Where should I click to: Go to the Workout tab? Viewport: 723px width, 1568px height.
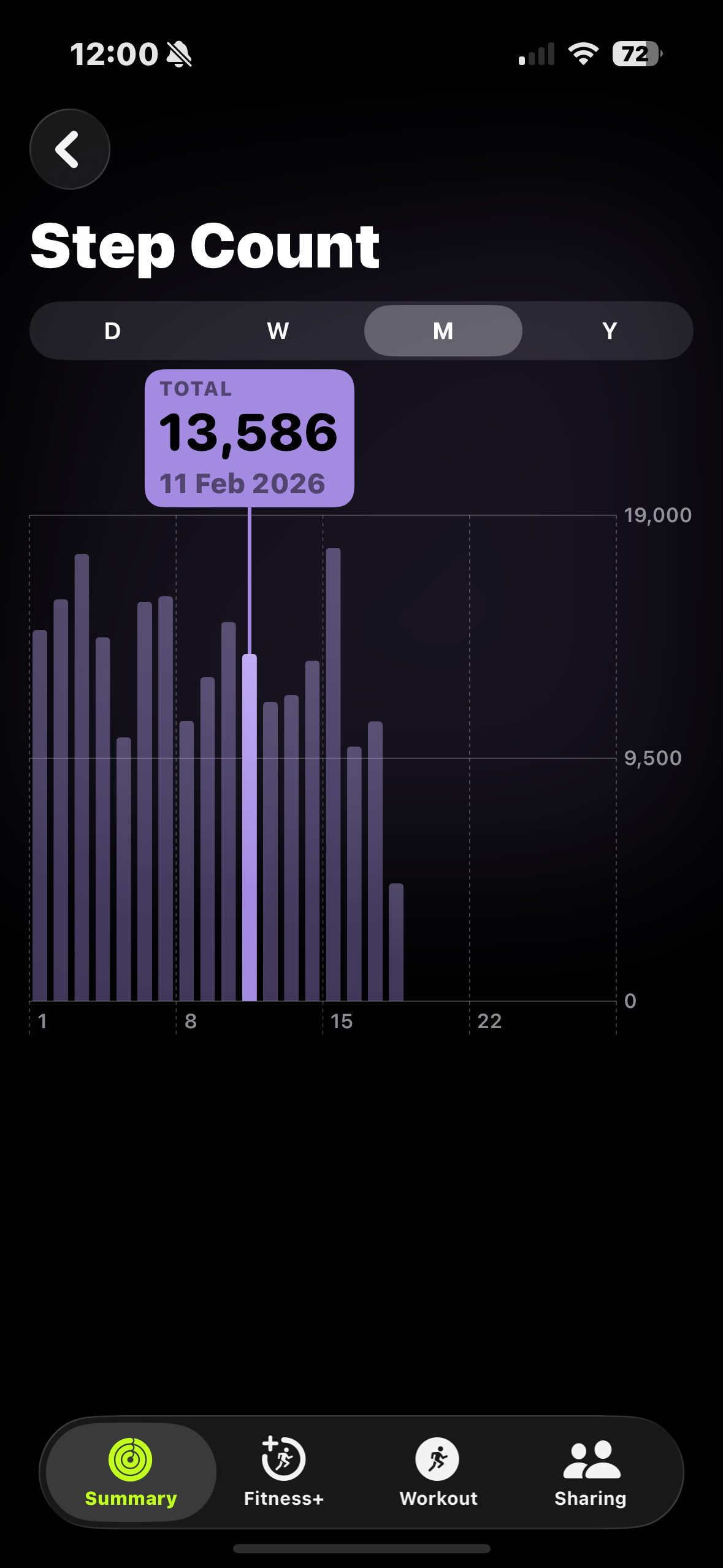pyautogui.click(x=438, y=1472)
